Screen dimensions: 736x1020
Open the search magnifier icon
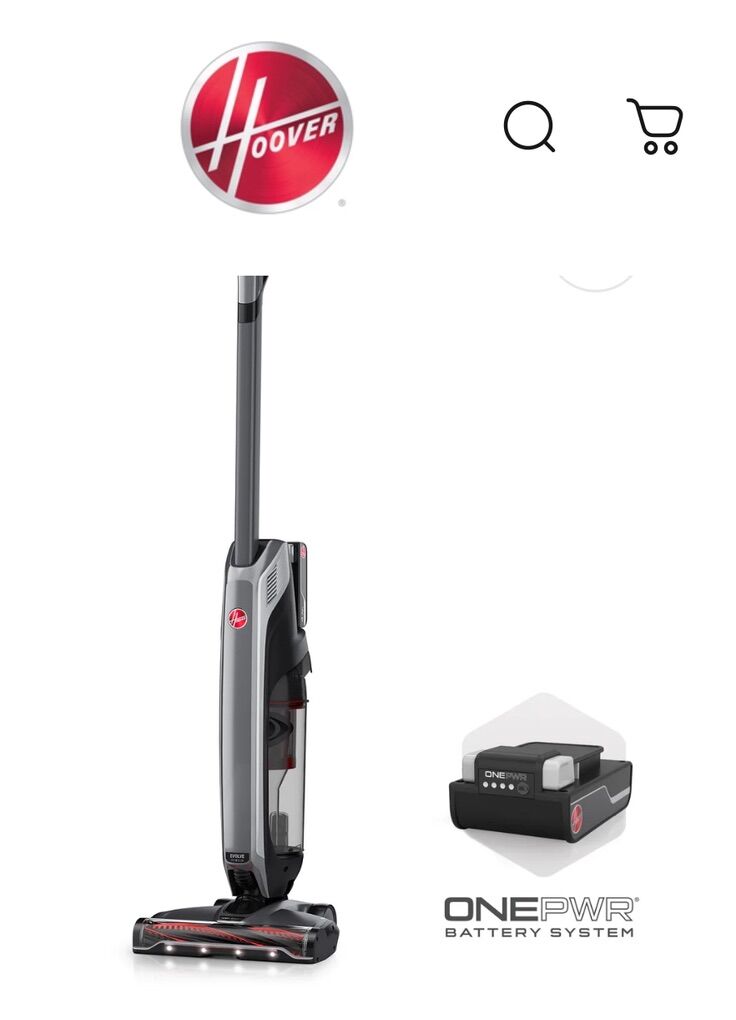(x=528, y=127)
